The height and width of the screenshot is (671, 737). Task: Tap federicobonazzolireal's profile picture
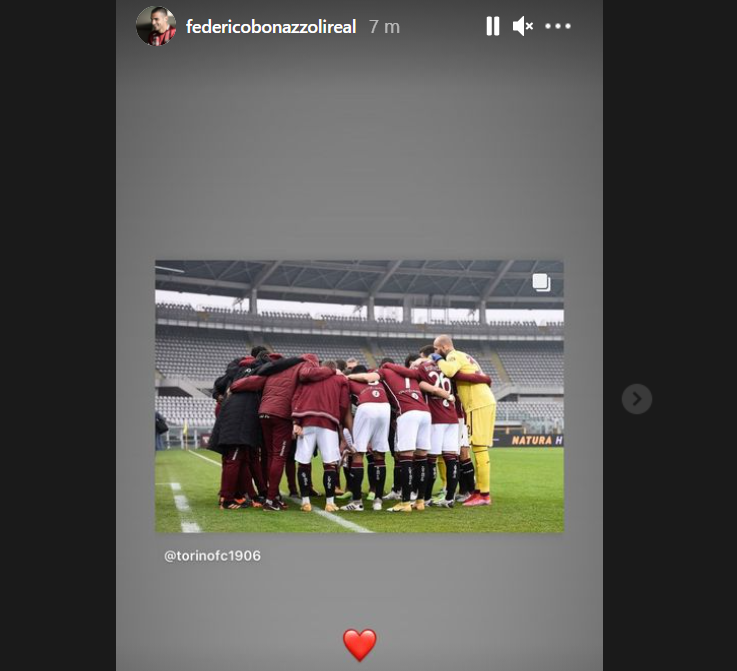[x=156, y=26]
